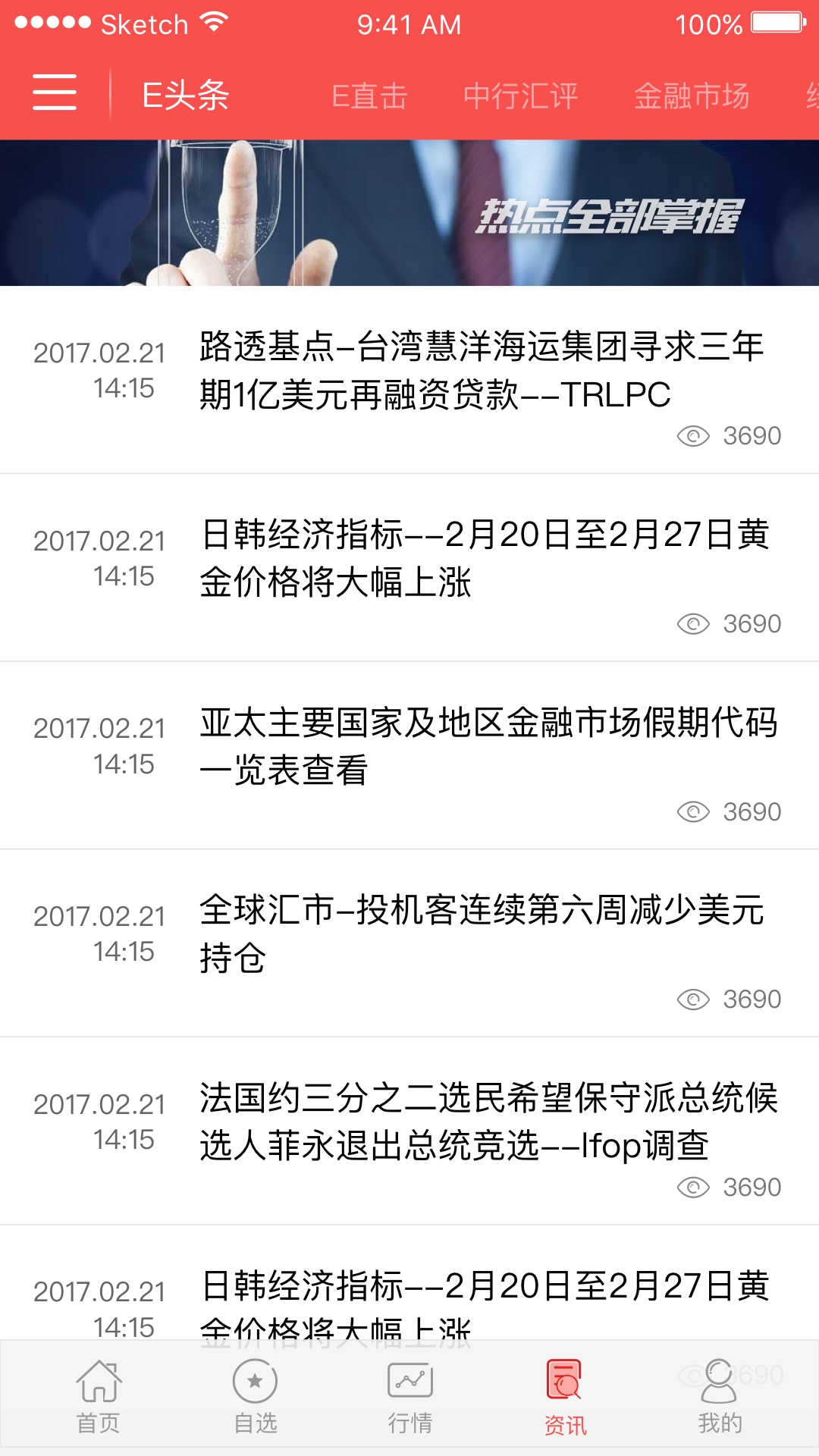The image size is (819, 1456).
Task: Read the 全球汇市 投机客 article
Action: [x=482, y=934]
